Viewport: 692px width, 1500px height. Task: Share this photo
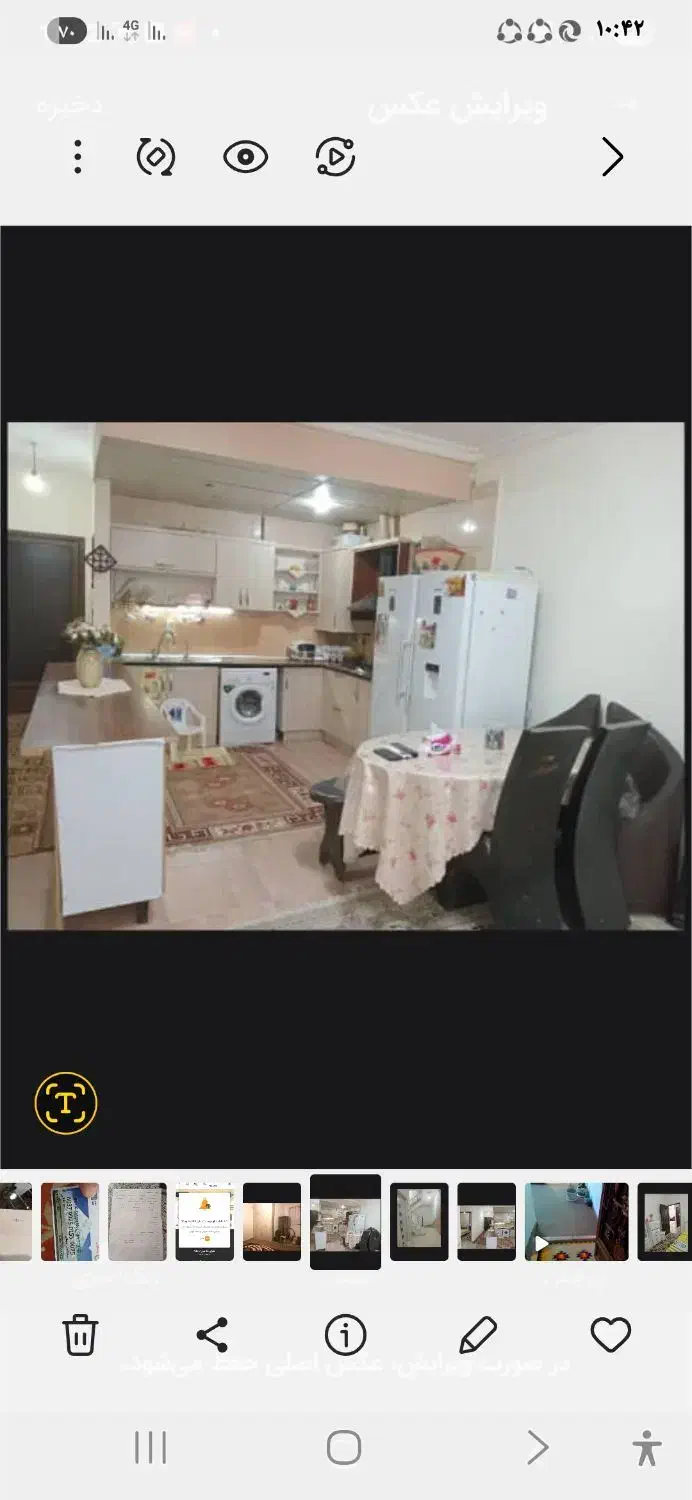tap(212, 1335)
